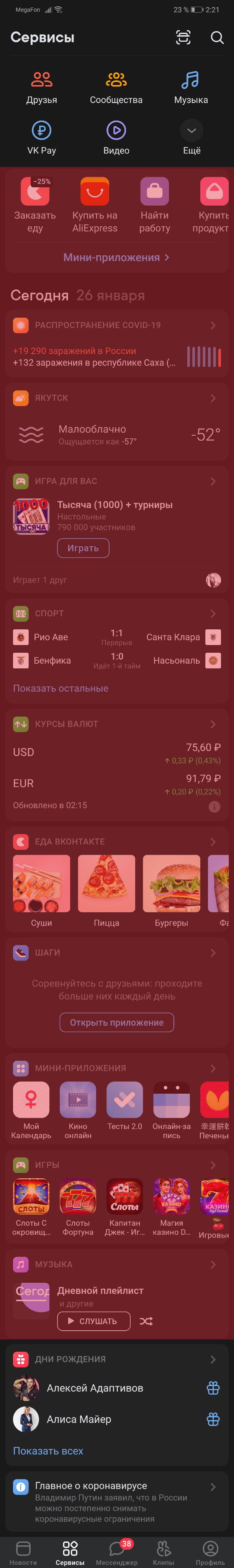The height and width of the screenshot is (1568, 234).
Task: Open search in Сервисы
Action: (x=217, y=38)
